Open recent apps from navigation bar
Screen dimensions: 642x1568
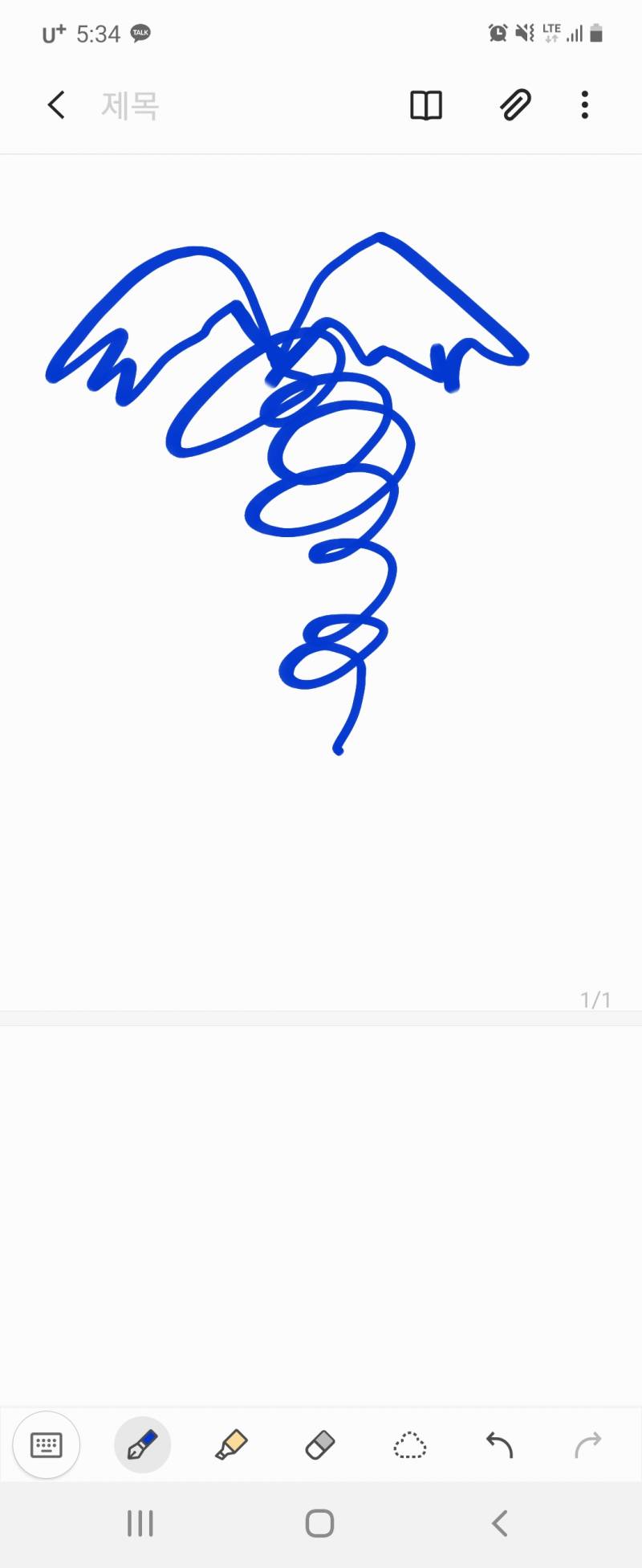point(140,1523)
